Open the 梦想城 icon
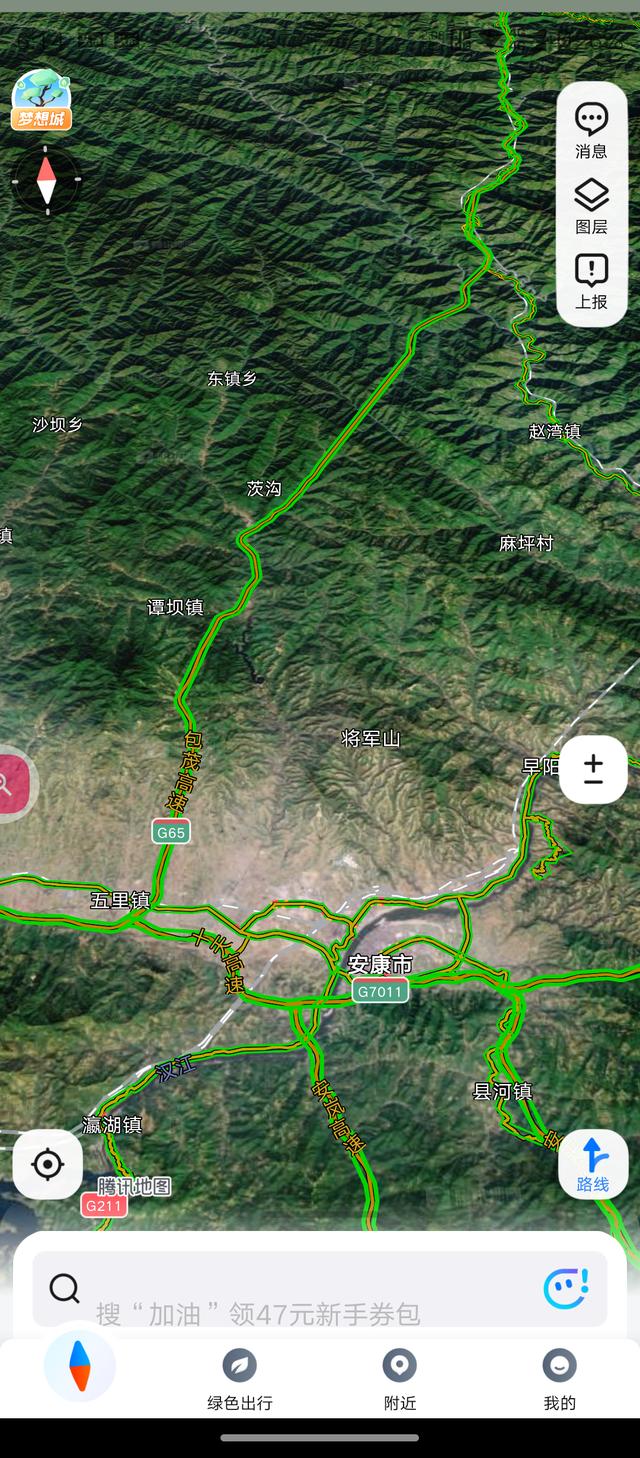 point(42,99)
